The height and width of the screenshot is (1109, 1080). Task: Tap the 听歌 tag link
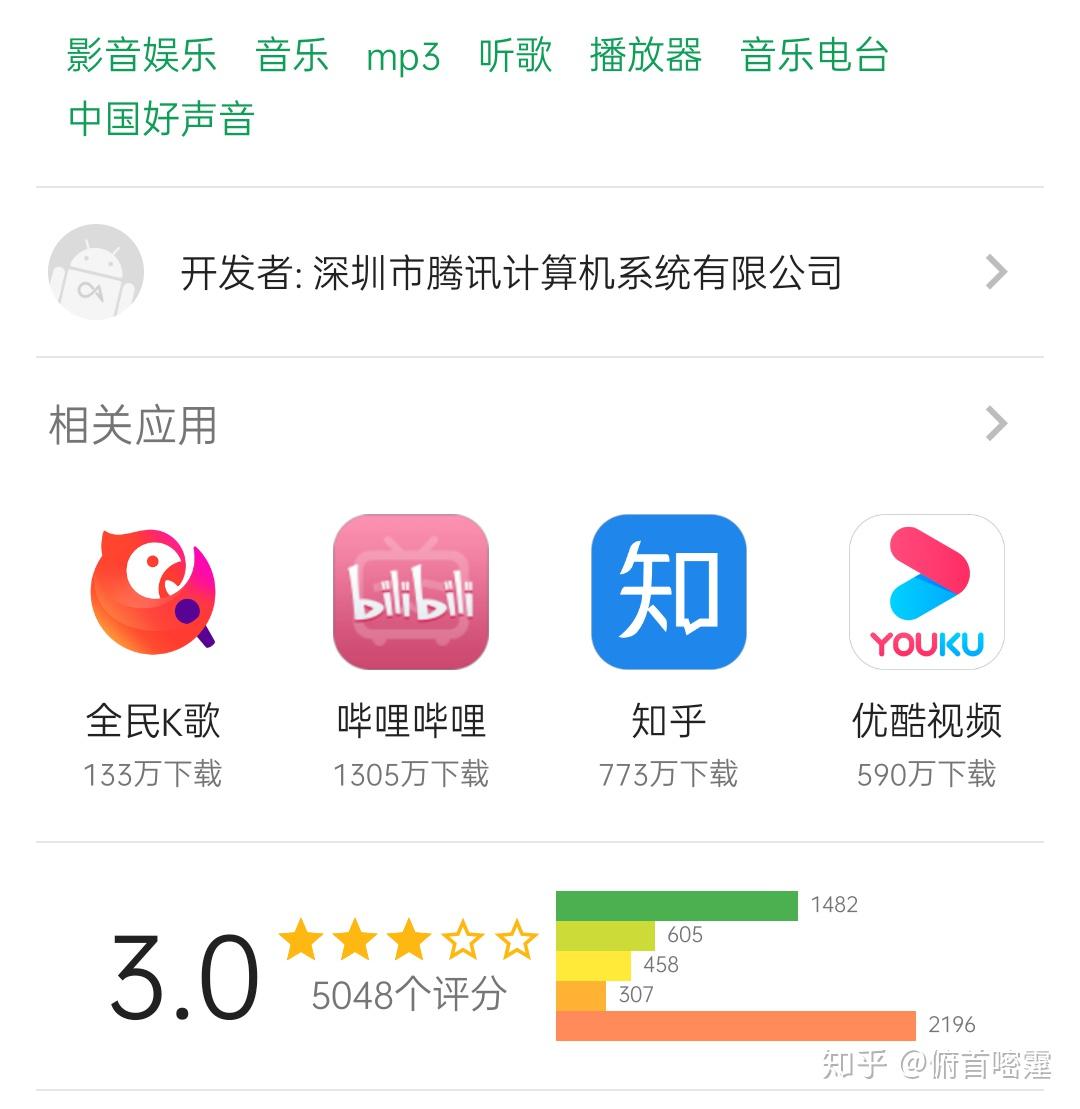tap(515, 55)
